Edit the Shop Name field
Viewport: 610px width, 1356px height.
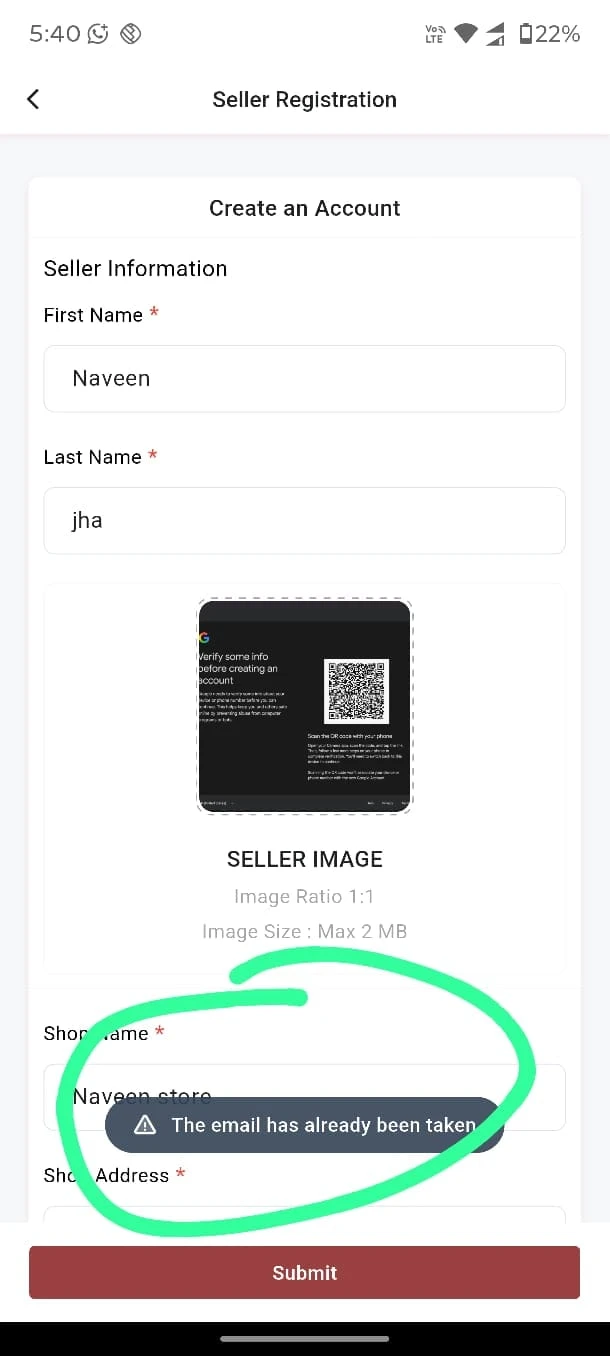pyautogui.click(x=304, y=1097)
